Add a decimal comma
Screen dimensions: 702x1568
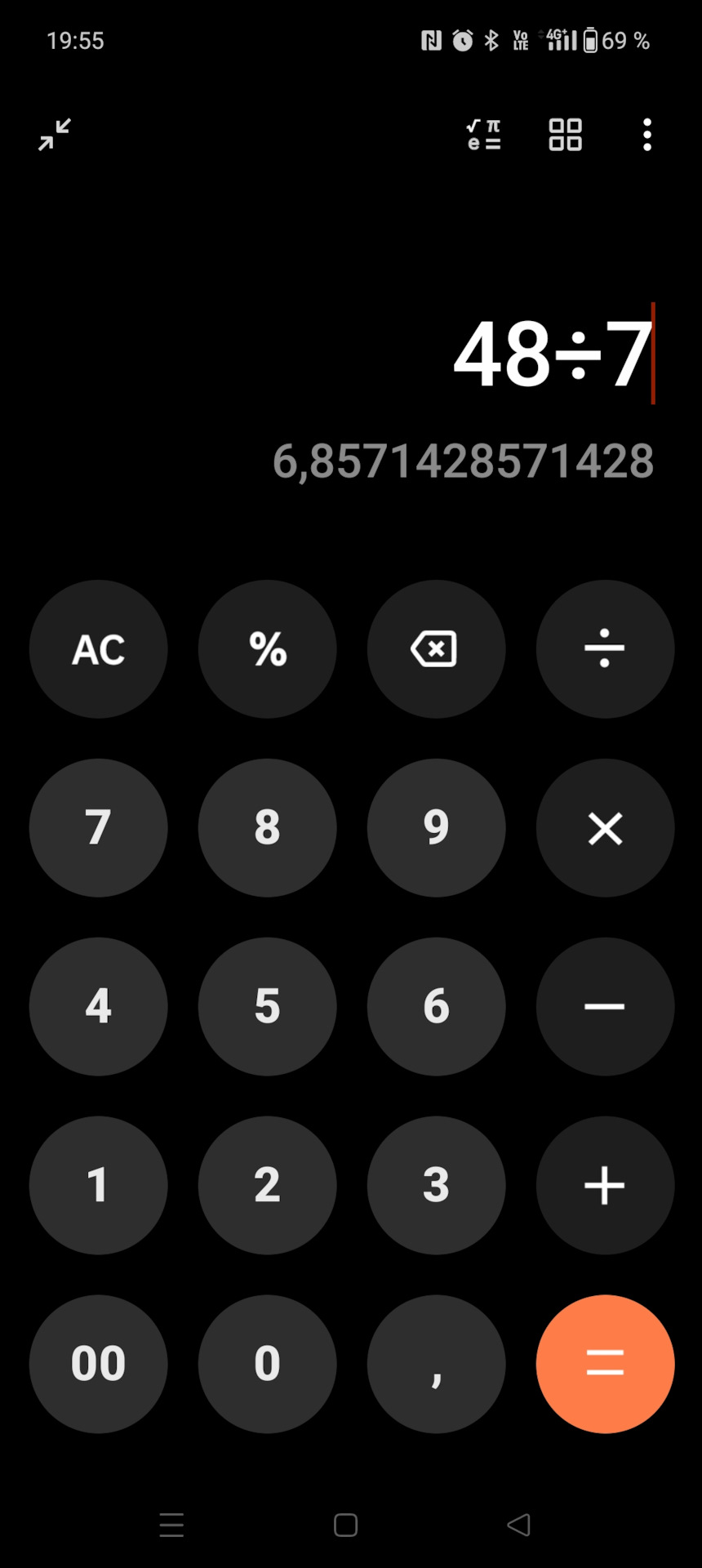coord(436,1364)
